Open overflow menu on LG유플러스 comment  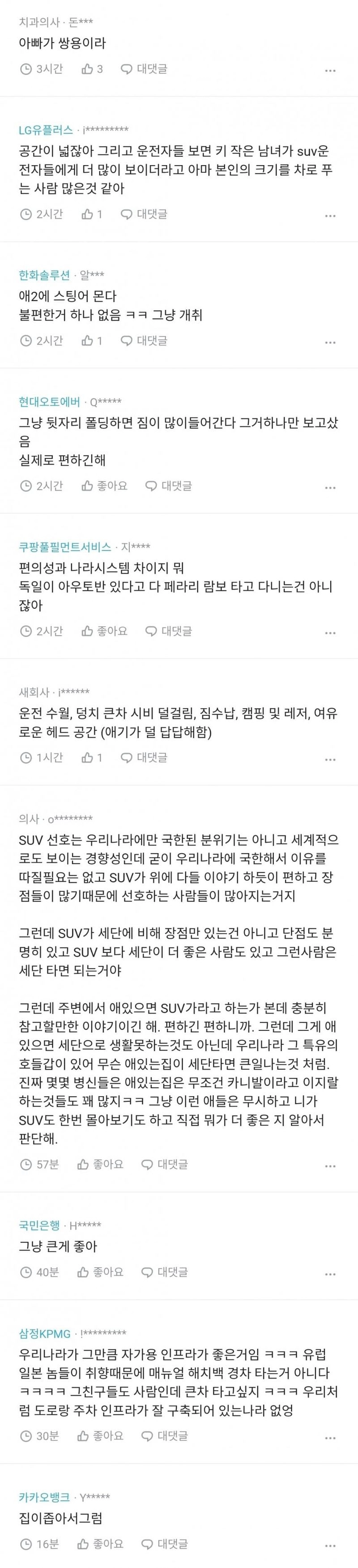[x=330, y=216]
